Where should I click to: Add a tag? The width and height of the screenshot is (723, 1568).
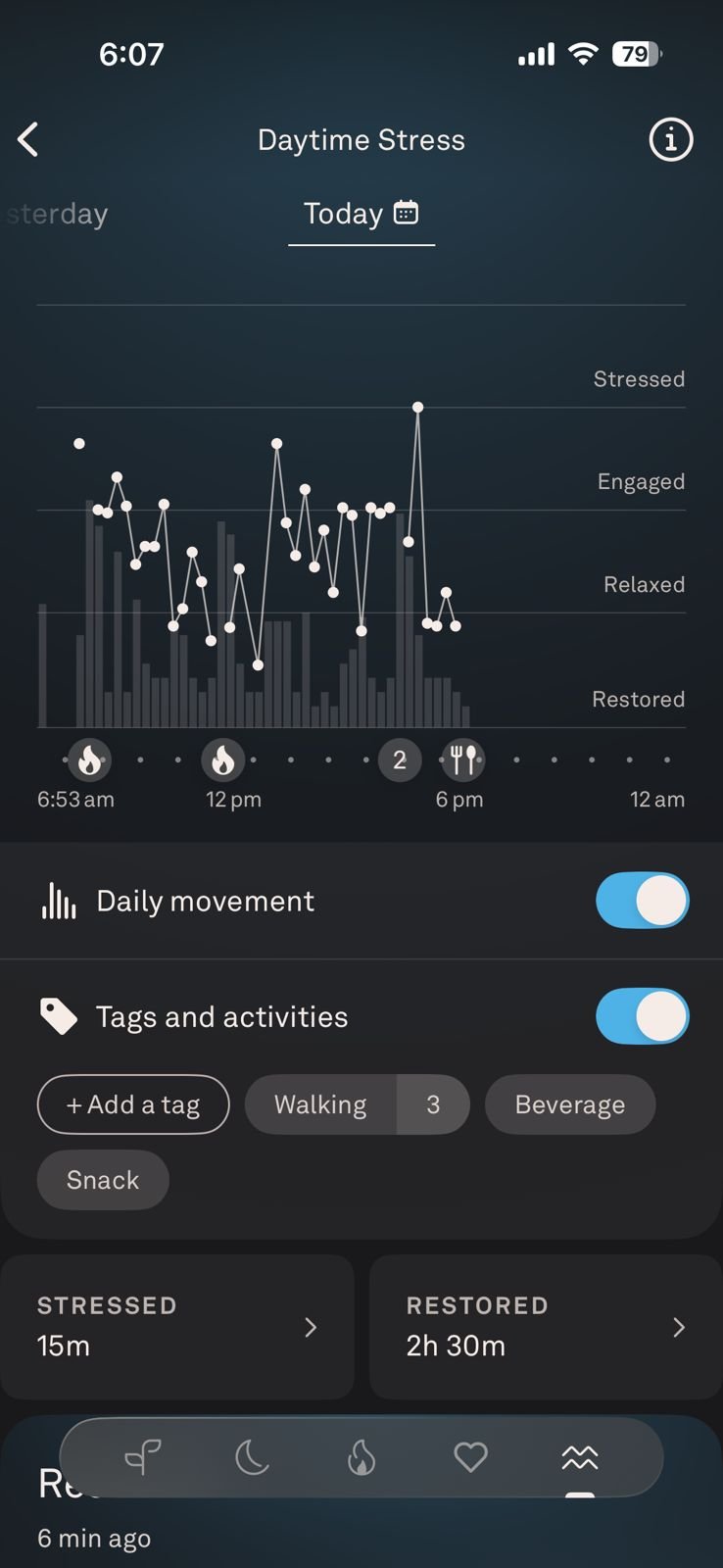point(133,1104)
